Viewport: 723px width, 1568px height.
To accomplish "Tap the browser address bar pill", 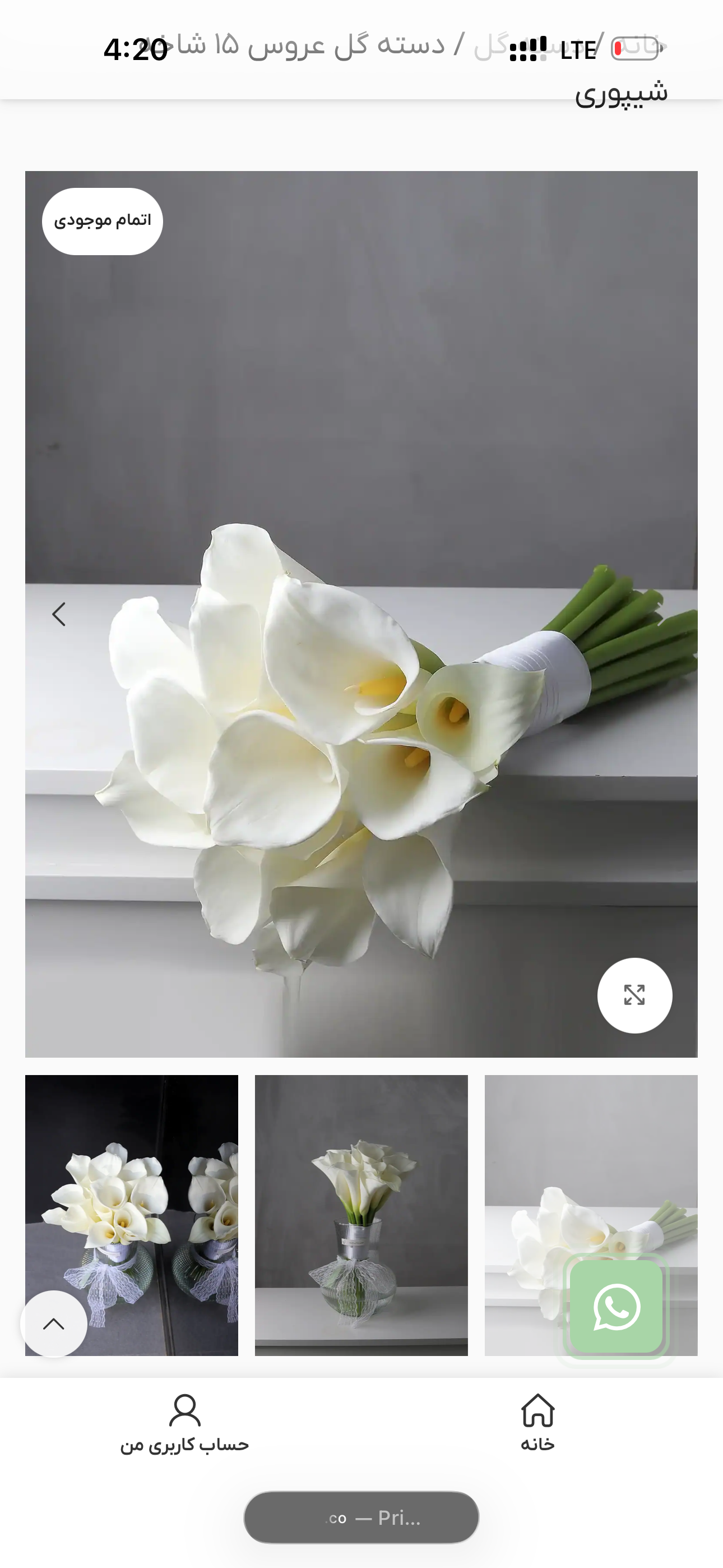I will pos(361,1518).
